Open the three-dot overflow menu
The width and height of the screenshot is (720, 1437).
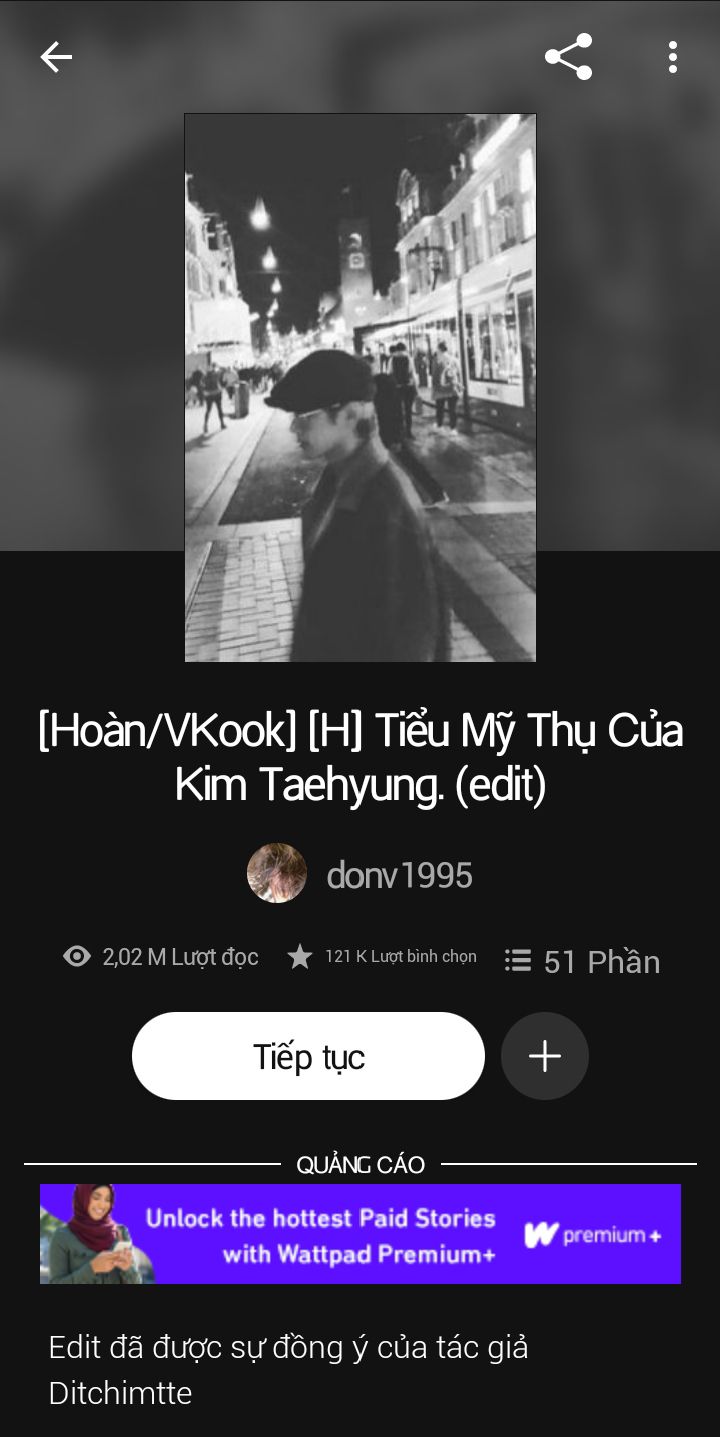click(x=673, y=57)
